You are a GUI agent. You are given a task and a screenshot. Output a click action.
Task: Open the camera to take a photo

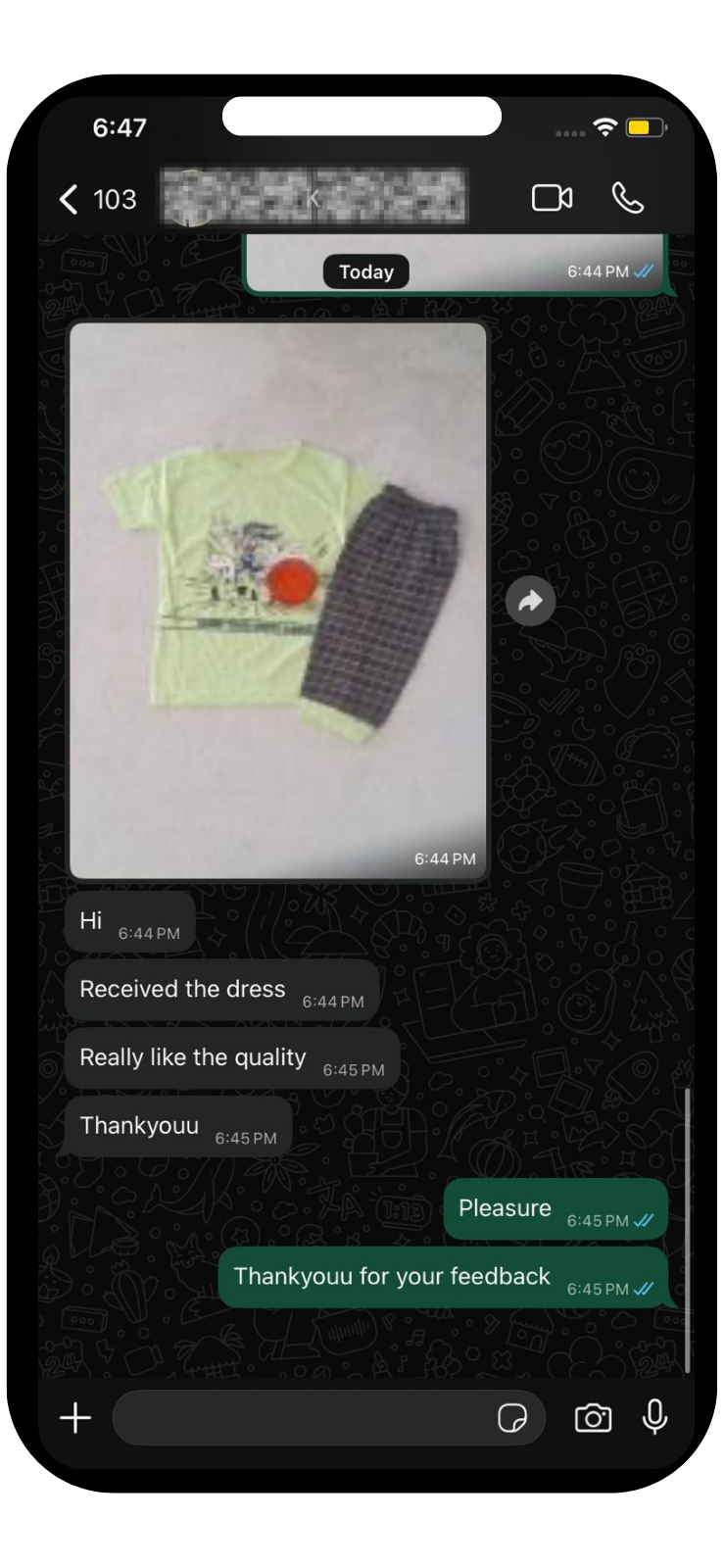[x=593, y=1417]
